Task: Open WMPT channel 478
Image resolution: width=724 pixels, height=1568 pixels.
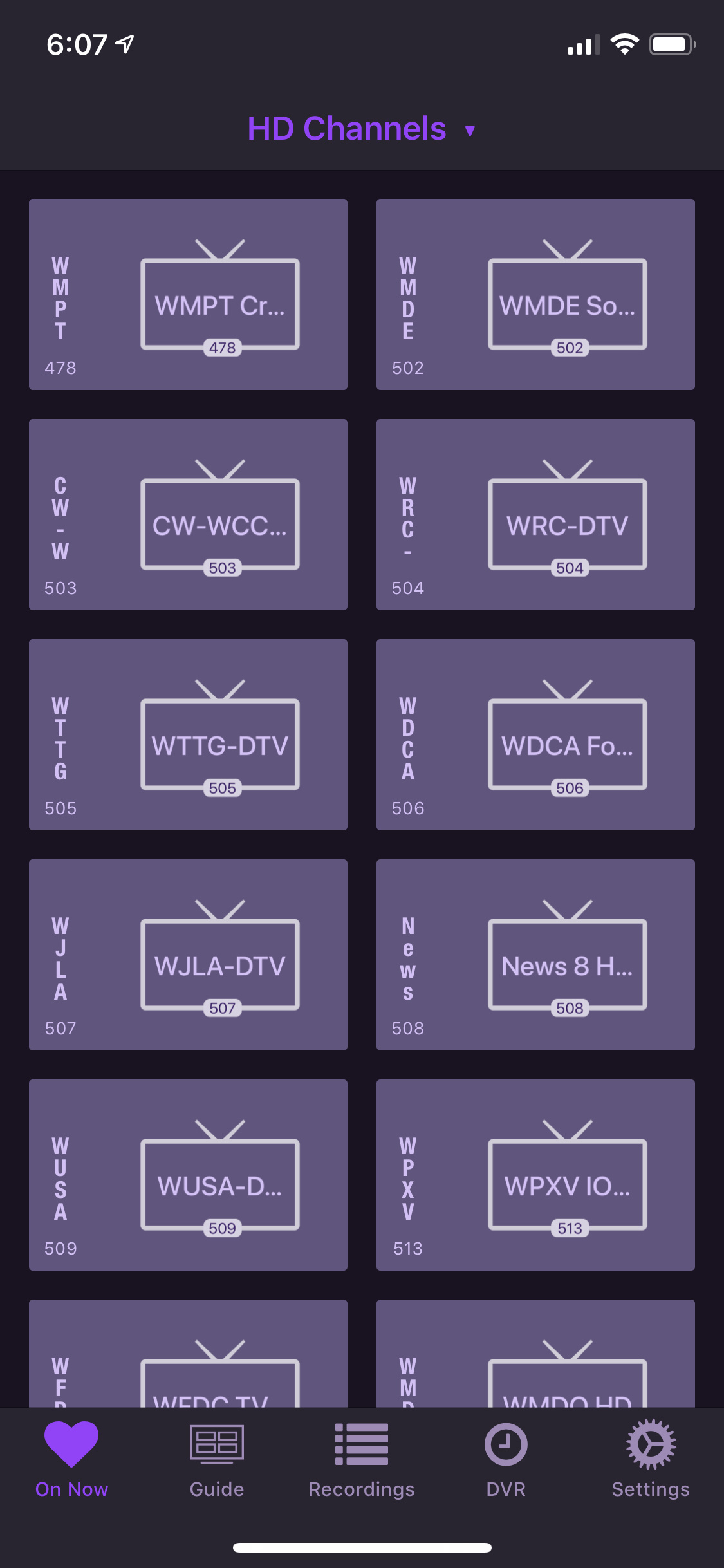Action: coord(188,294)
